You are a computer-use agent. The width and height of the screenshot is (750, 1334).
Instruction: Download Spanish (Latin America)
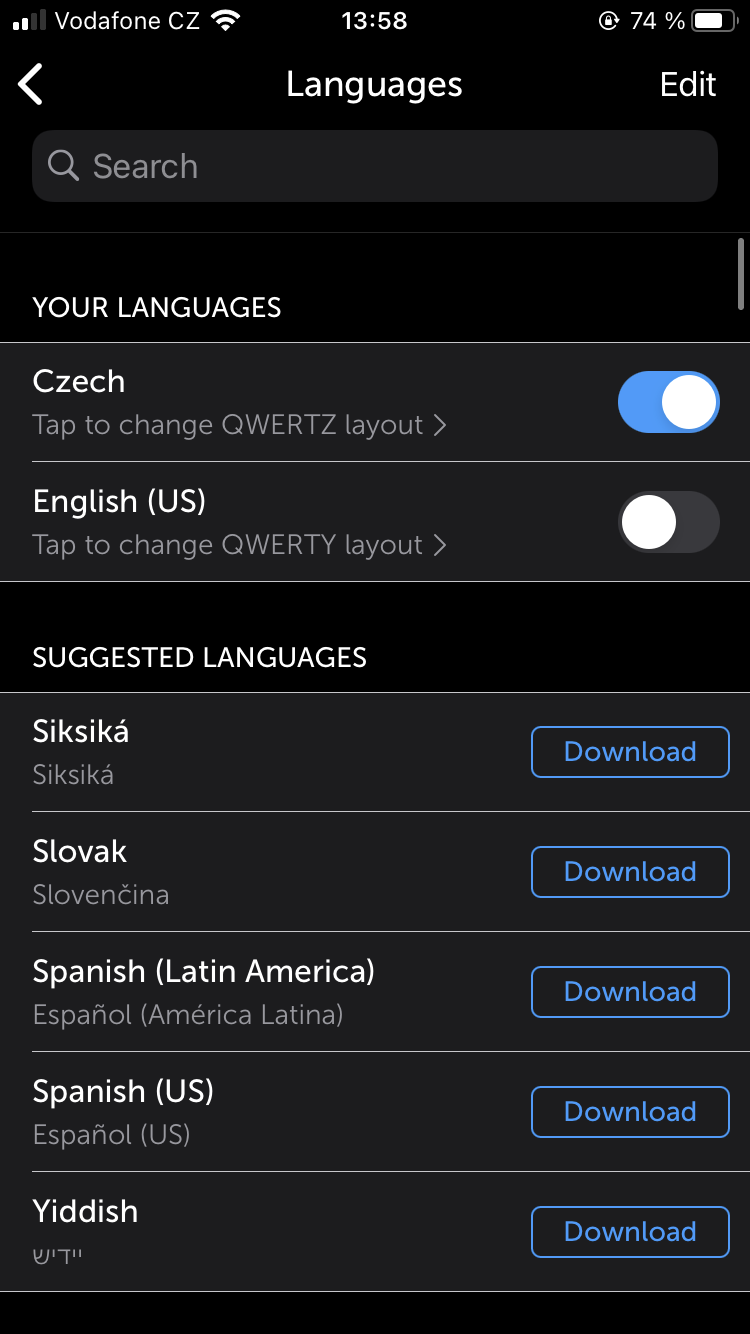pos(629,992)
